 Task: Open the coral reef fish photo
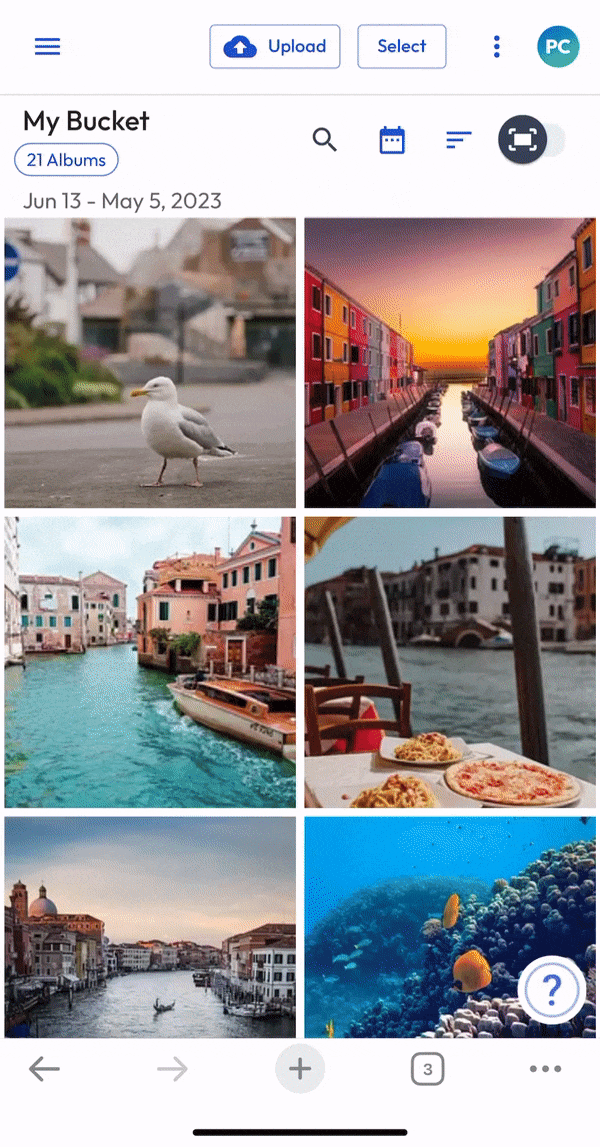click(450, 927)
